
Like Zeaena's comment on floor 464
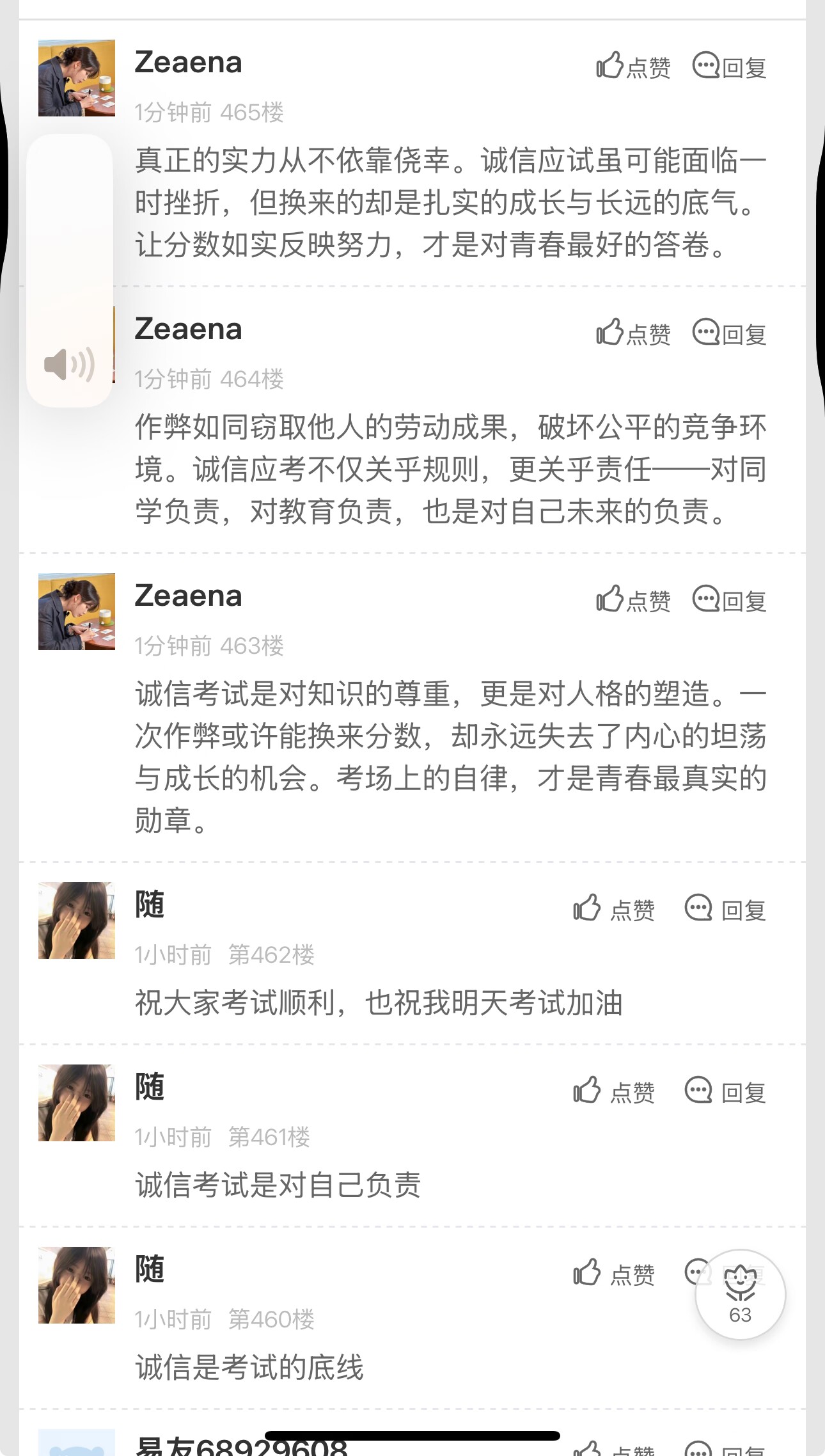(x=632, y=333)
